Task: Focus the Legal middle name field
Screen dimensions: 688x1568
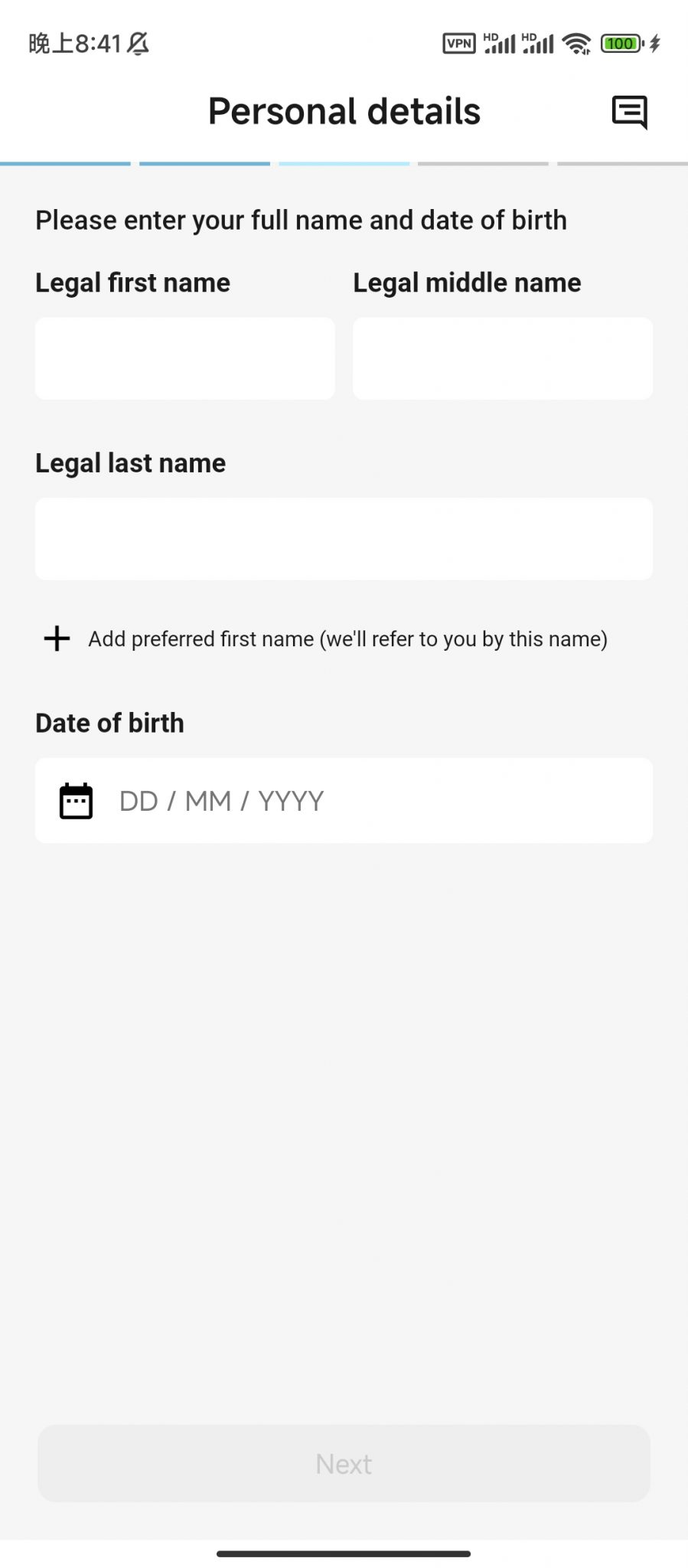Action: [503, 358]
